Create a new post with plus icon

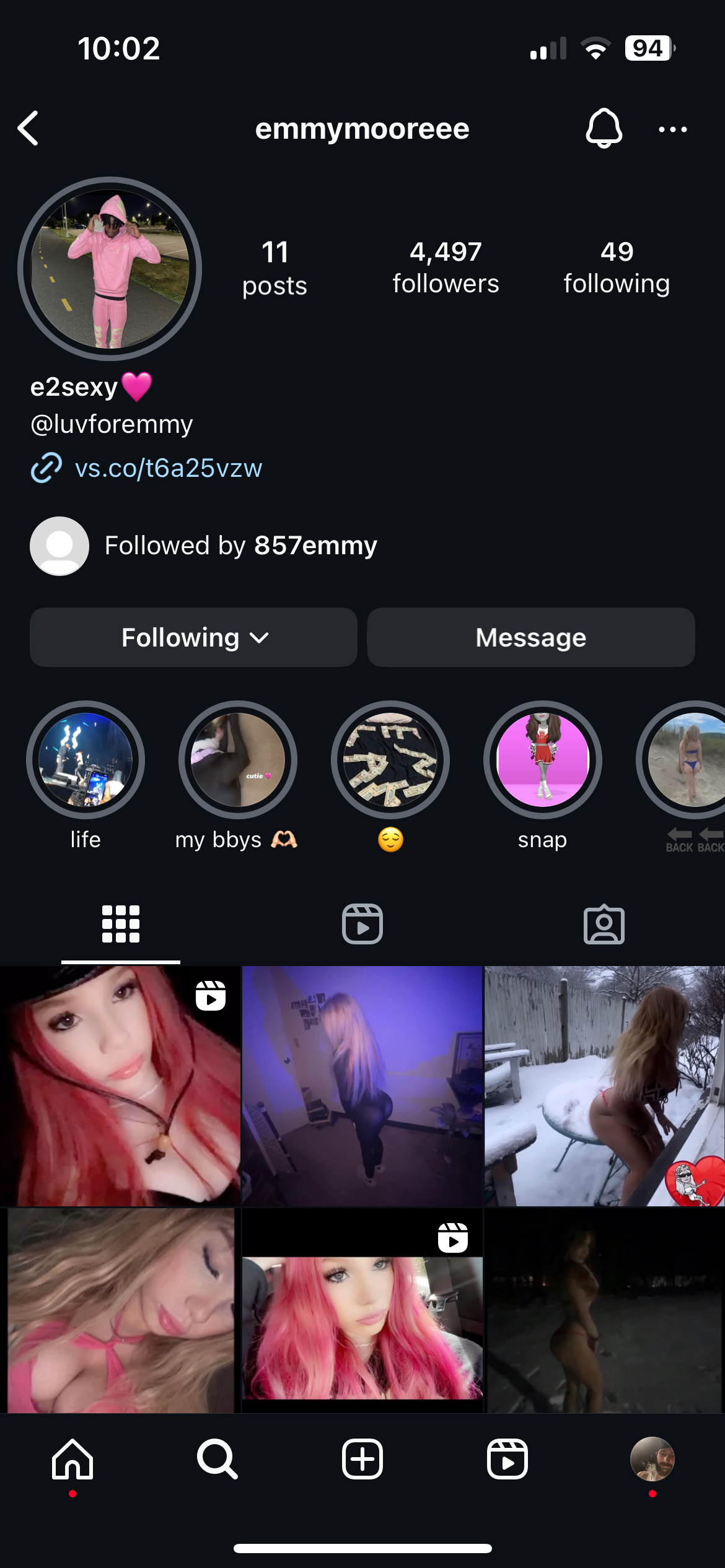362,1459
